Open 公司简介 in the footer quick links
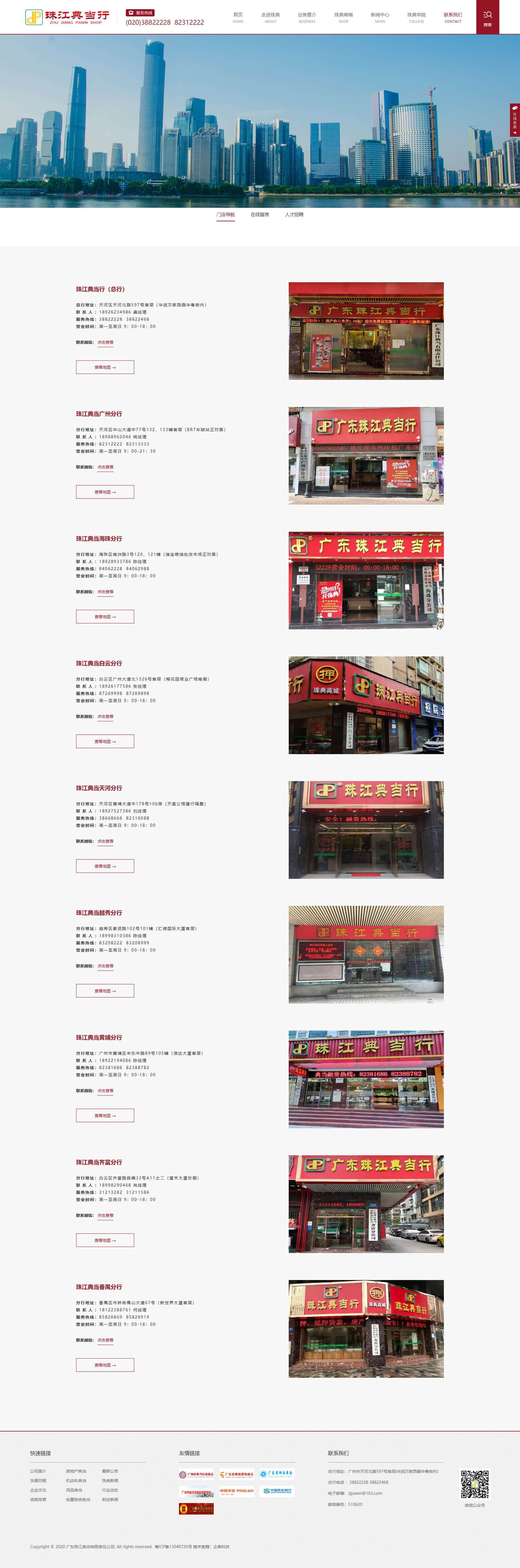Image resolution: width=520 pixels, height=1568 pixels. pos(38,1471)
